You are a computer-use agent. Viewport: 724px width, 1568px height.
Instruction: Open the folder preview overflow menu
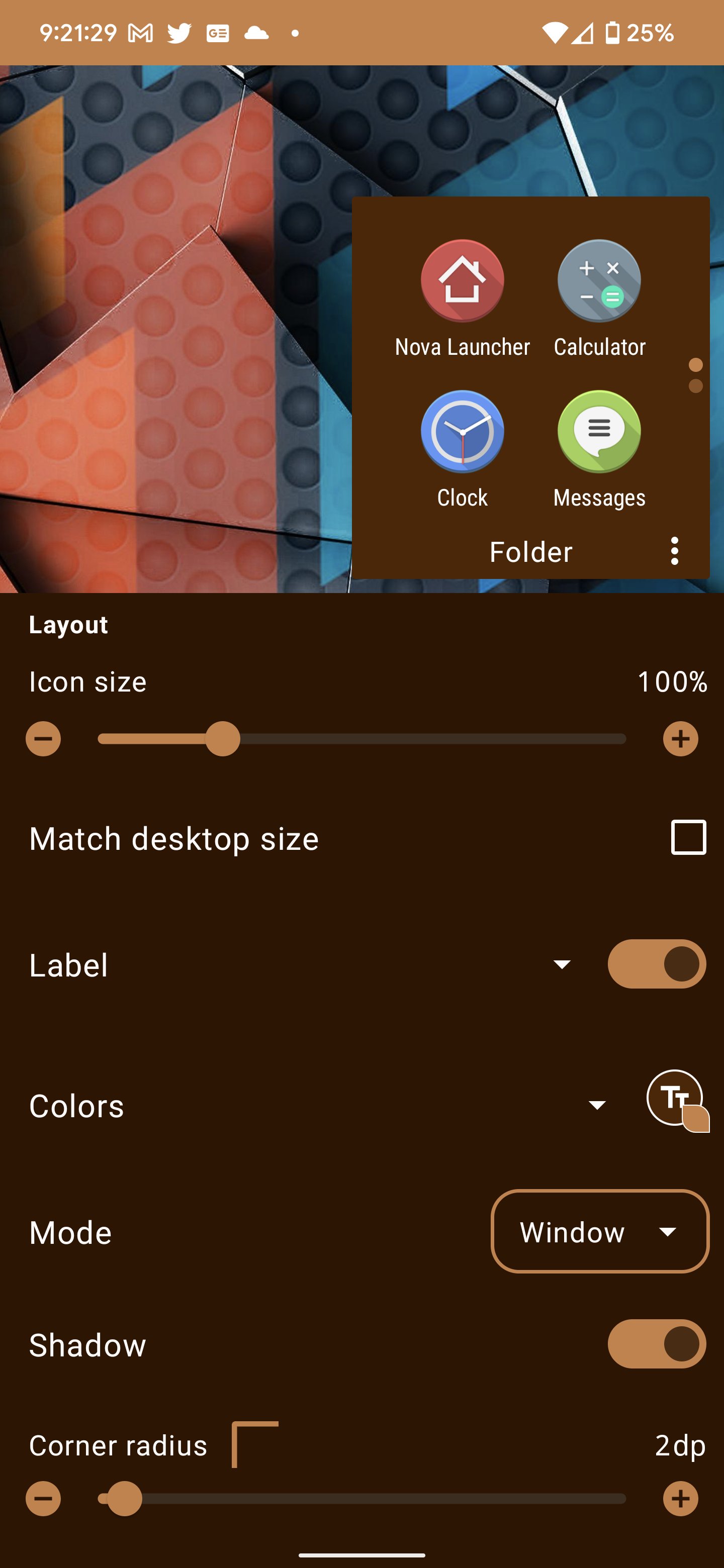click(674, 551)
